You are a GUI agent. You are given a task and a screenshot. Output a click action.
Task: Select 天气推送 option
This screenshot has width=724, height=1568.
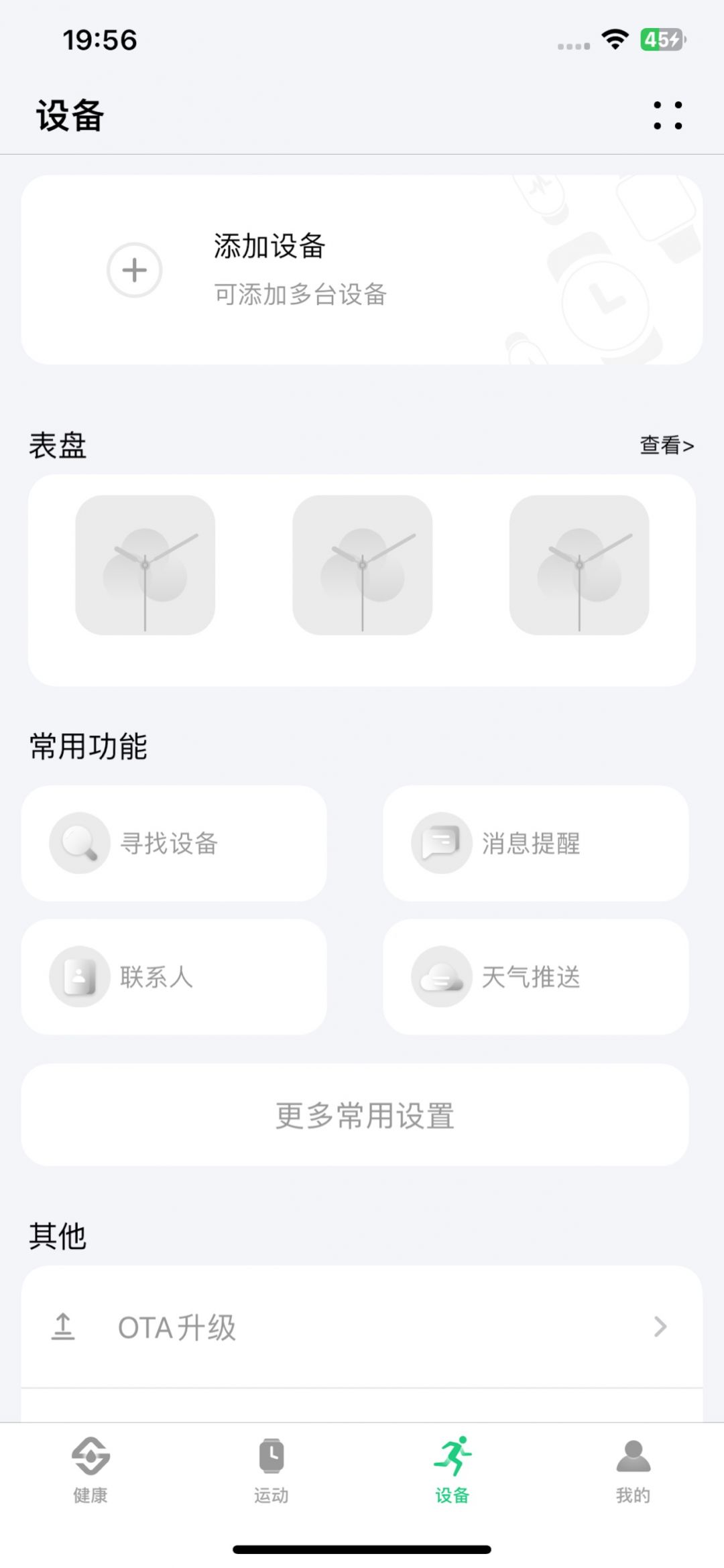tap(535, 976)
